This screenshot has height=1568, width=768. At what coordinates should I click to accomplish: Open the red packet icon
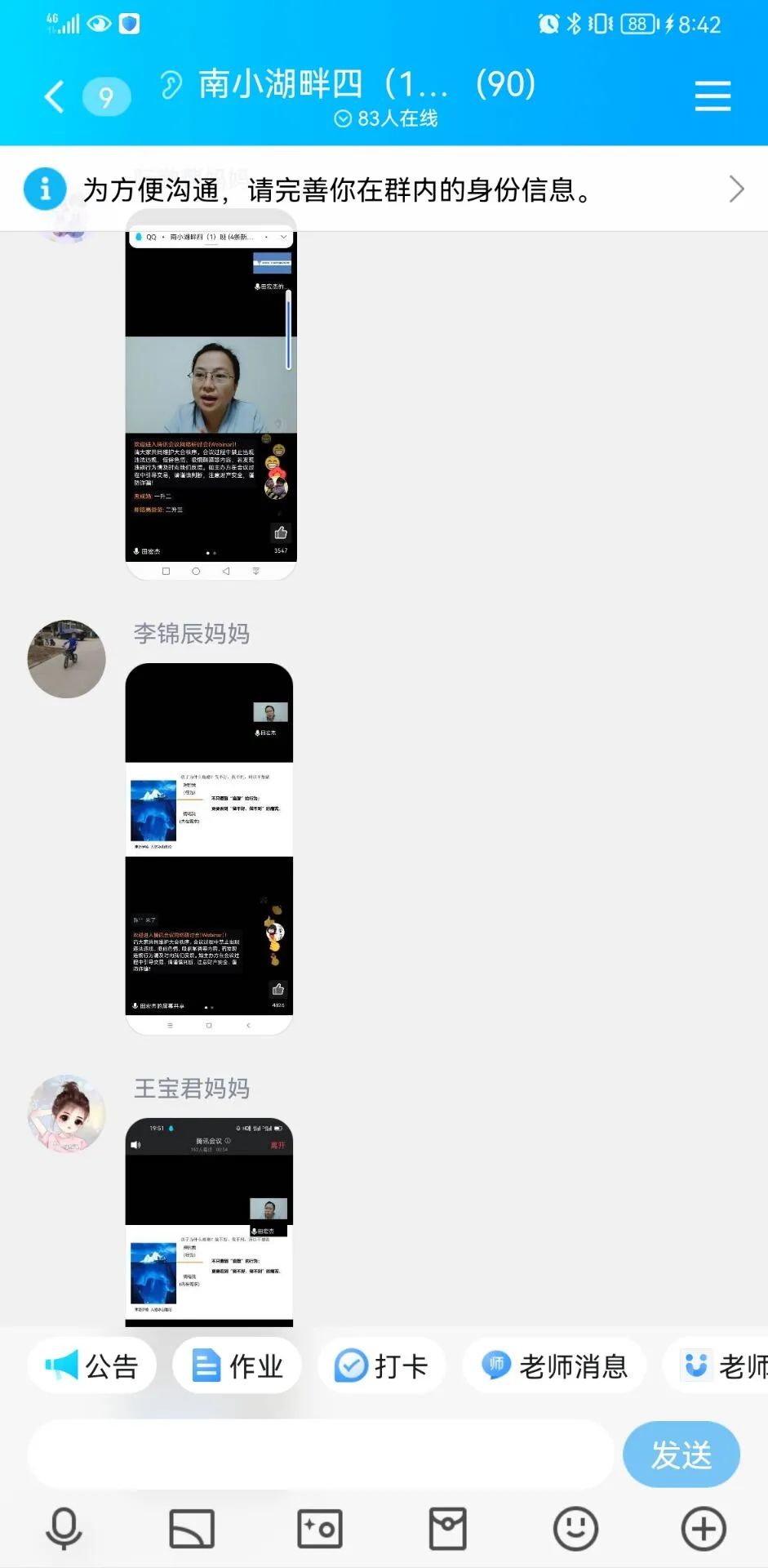(x=448, y=1529)
